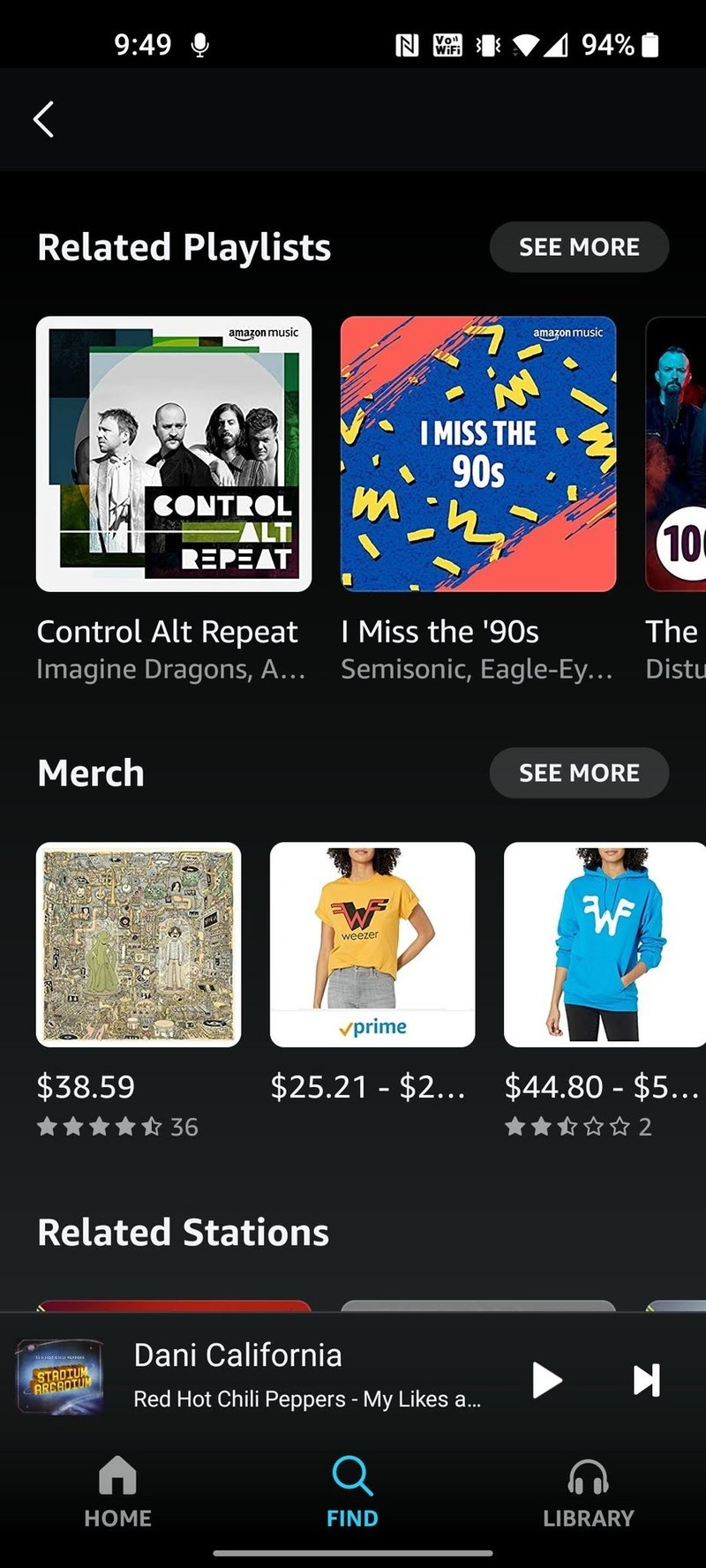Viewport: 706px width, 1568px height.
Task: See more Related Playlists
Action: click(579, 247)
